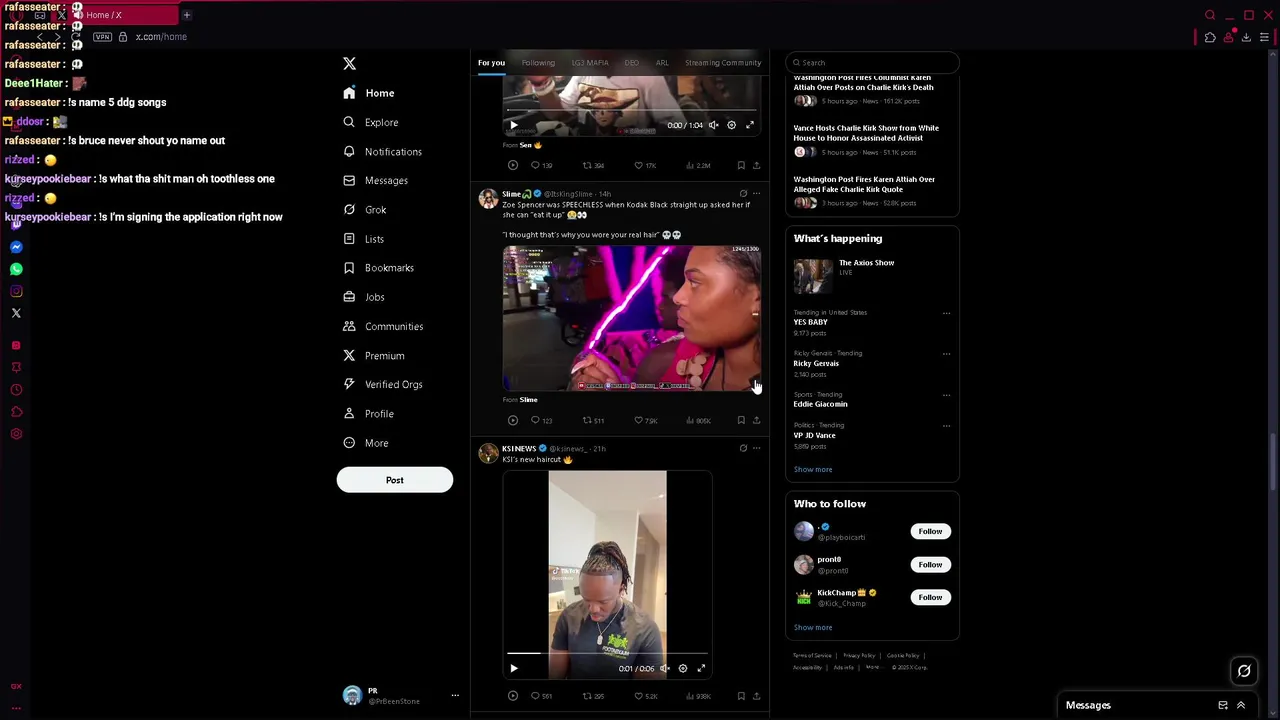Open Grok from the sidebar
Screen dimensions: 1280x720
point(375,210)
